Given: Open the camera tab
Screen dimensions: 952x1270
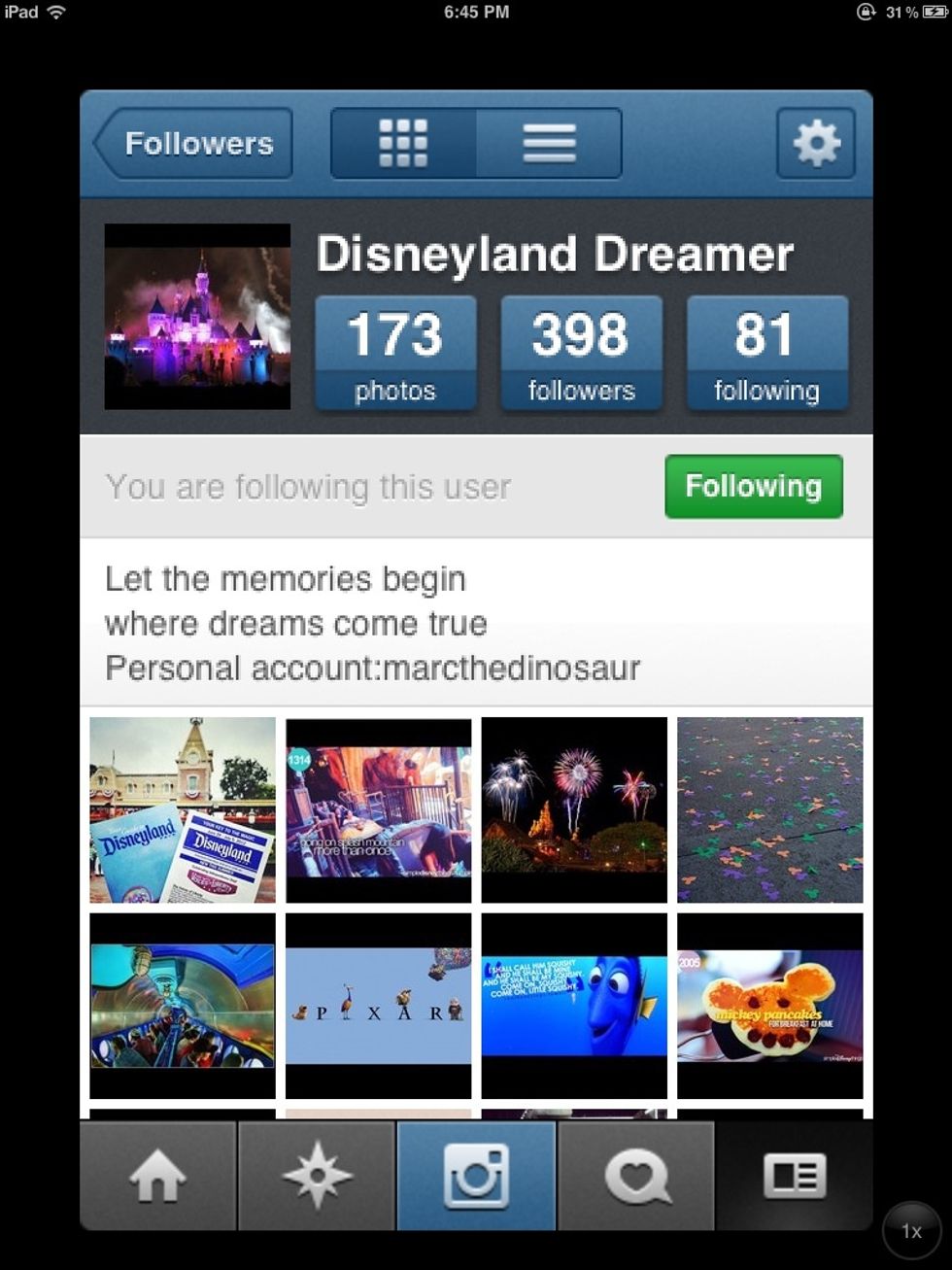Looking at the screenshot, I should tap(476, 1177).
